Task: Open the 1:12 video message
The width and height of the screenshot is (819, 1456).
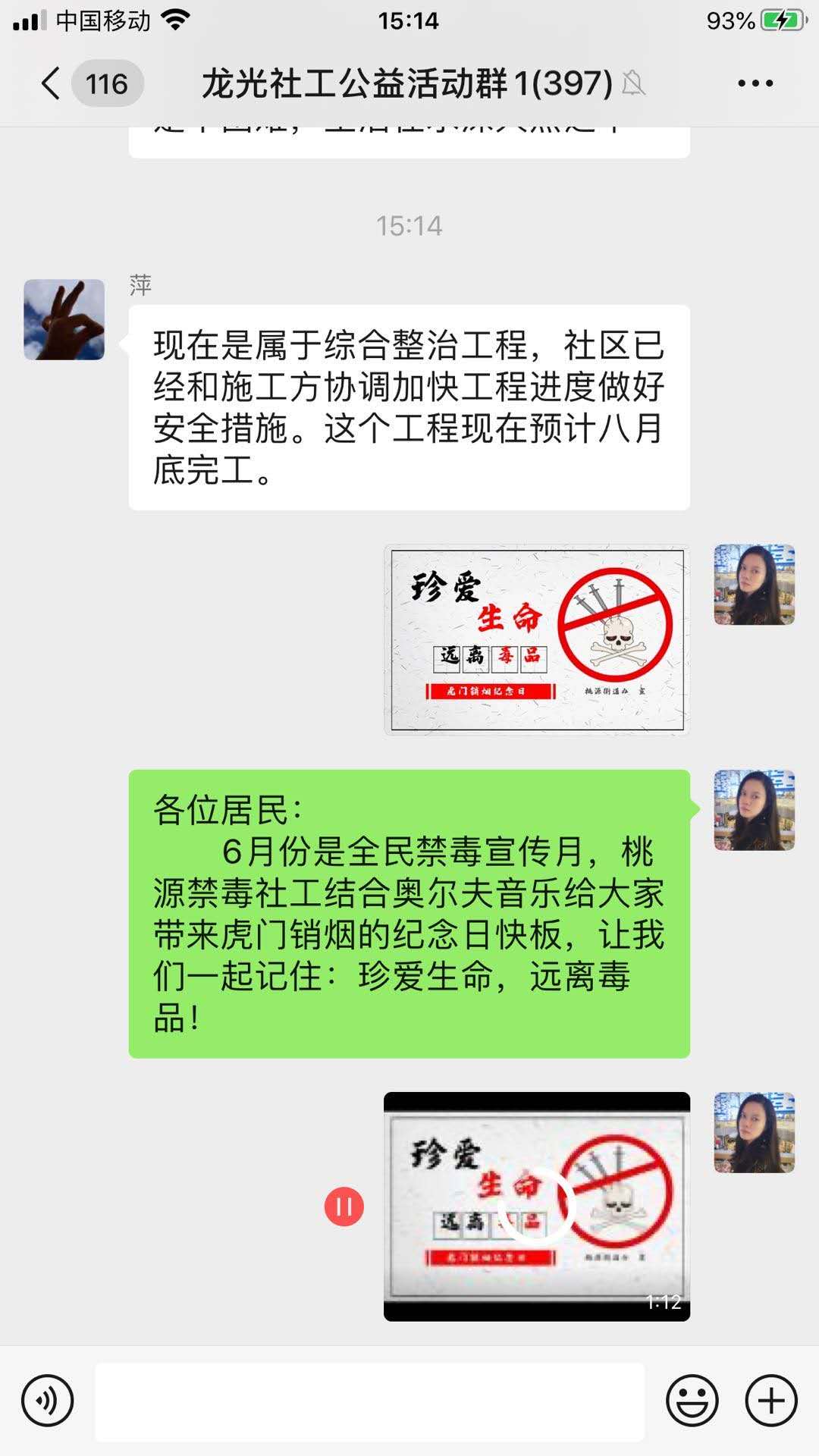Action: pos(537,1206)
